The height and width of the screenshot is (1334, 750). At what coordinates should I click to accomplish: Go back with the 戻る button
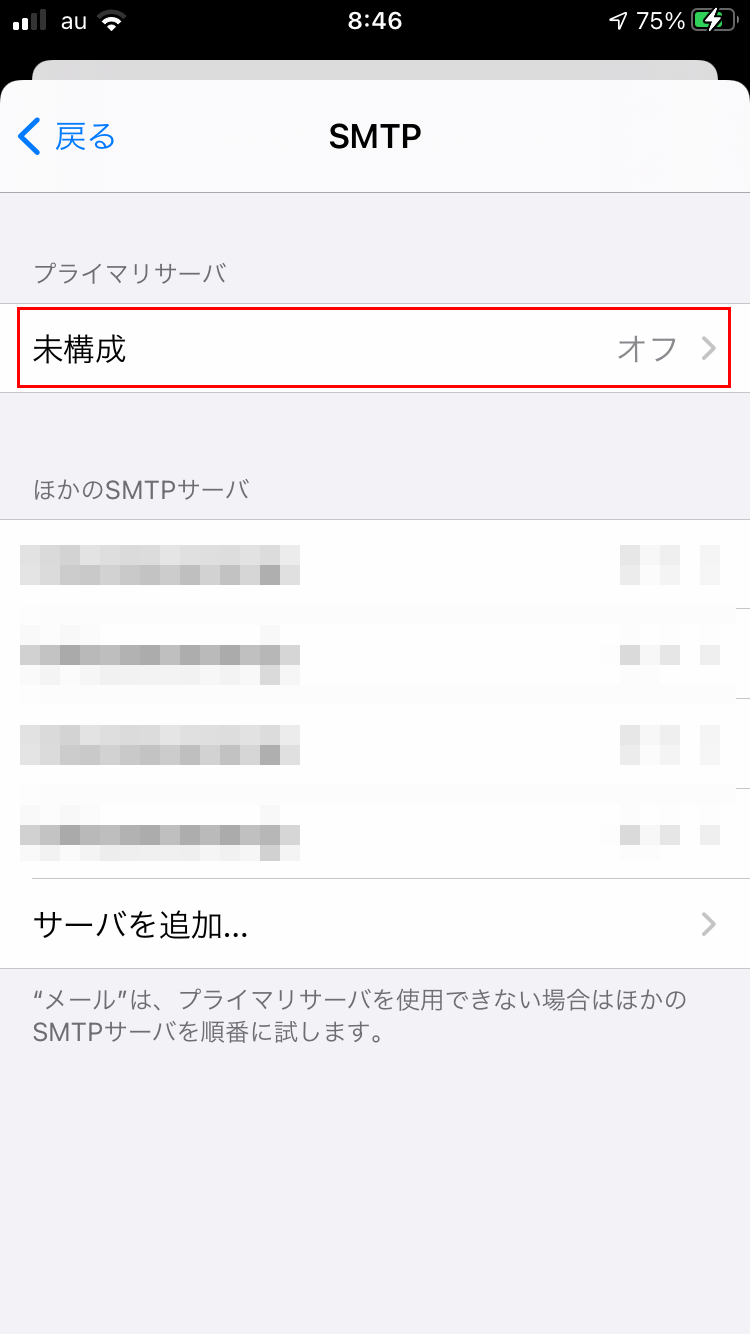click(67, 136)
